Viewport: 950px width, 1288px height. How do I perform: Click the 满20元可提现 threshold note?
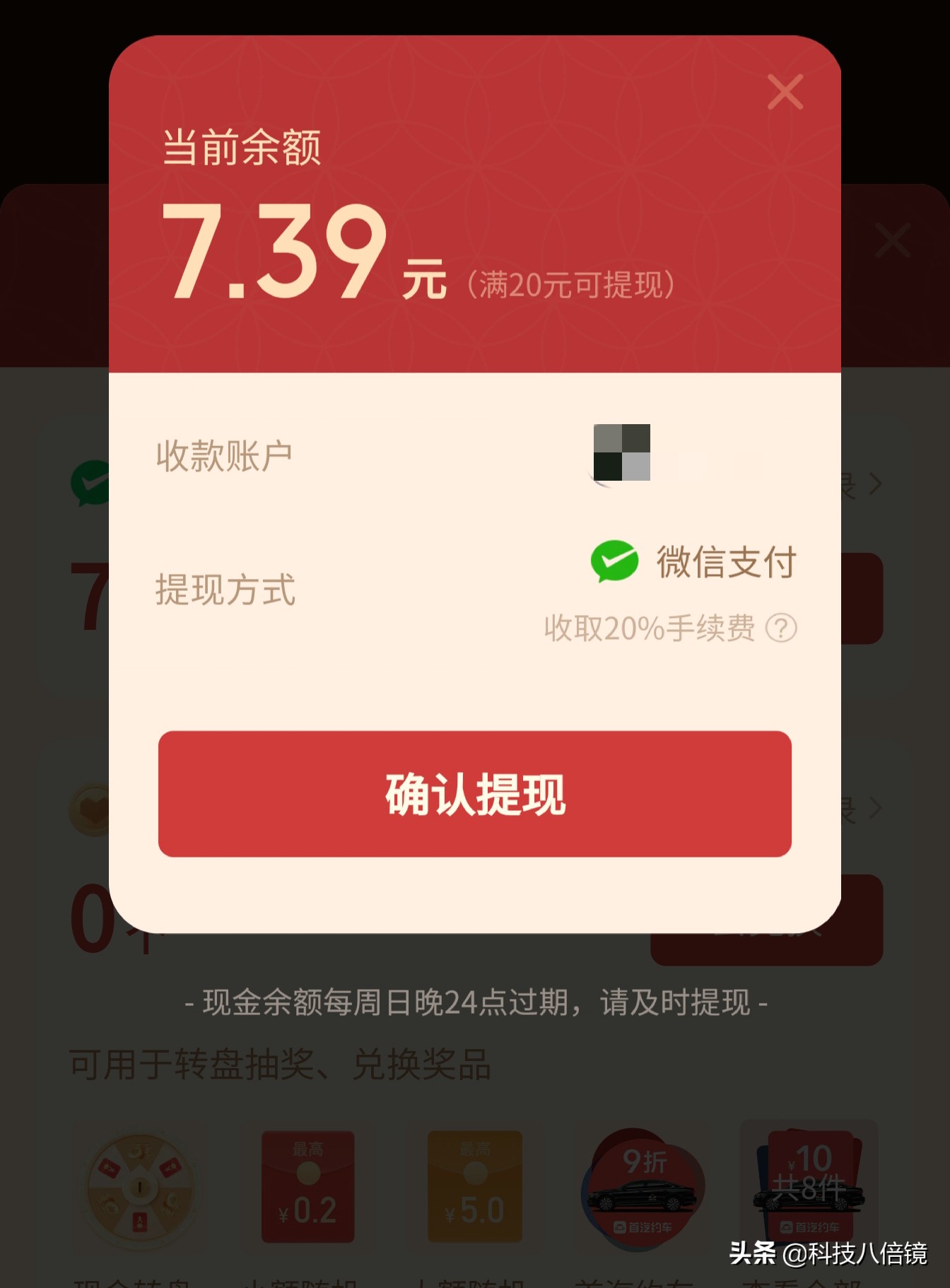(x=574, y=283)
